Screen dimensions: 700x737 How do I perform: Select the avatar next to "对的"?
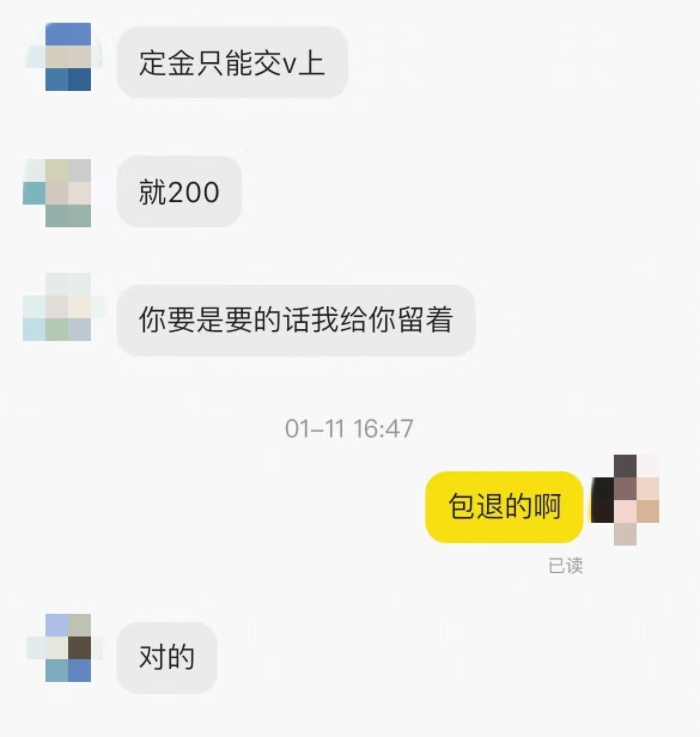[x=58, y=648]
